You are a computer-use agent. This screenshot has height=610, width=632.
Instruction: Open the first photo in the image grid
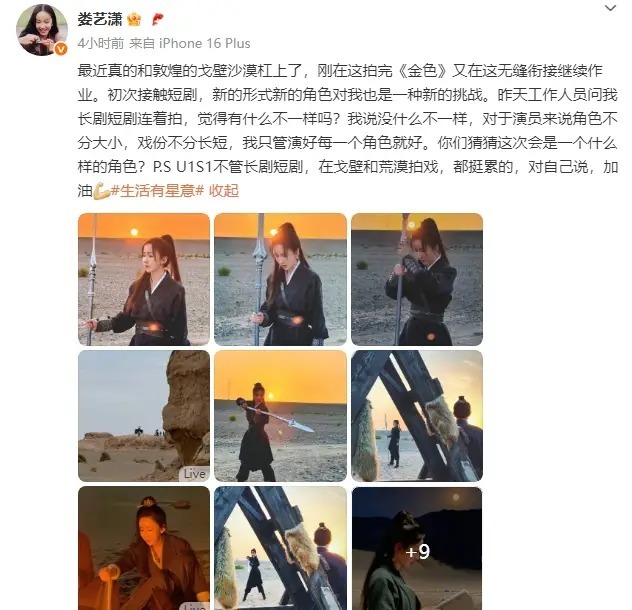[144, 279]
